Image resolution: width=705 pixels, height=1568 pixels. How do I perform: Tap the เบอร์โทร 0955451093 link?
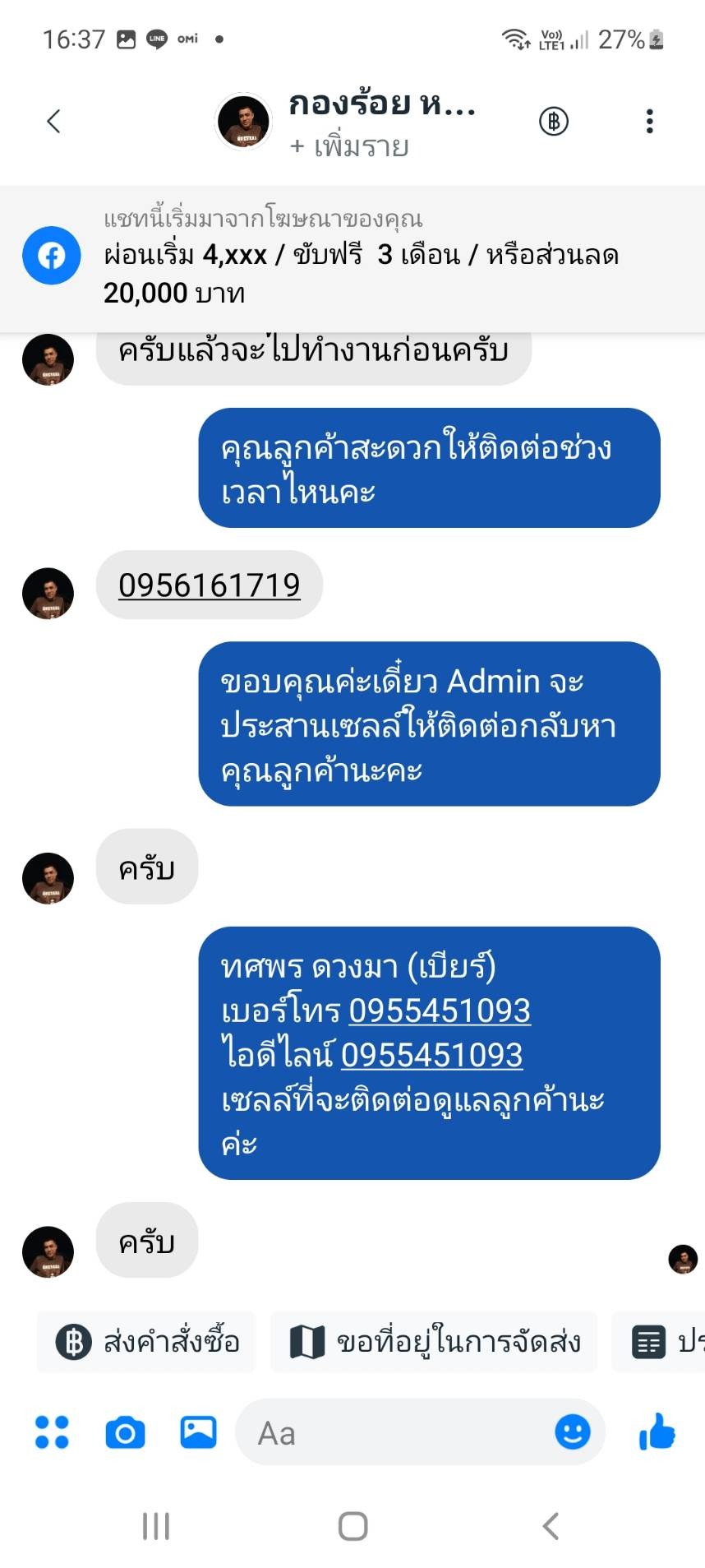coord(440,1011)
